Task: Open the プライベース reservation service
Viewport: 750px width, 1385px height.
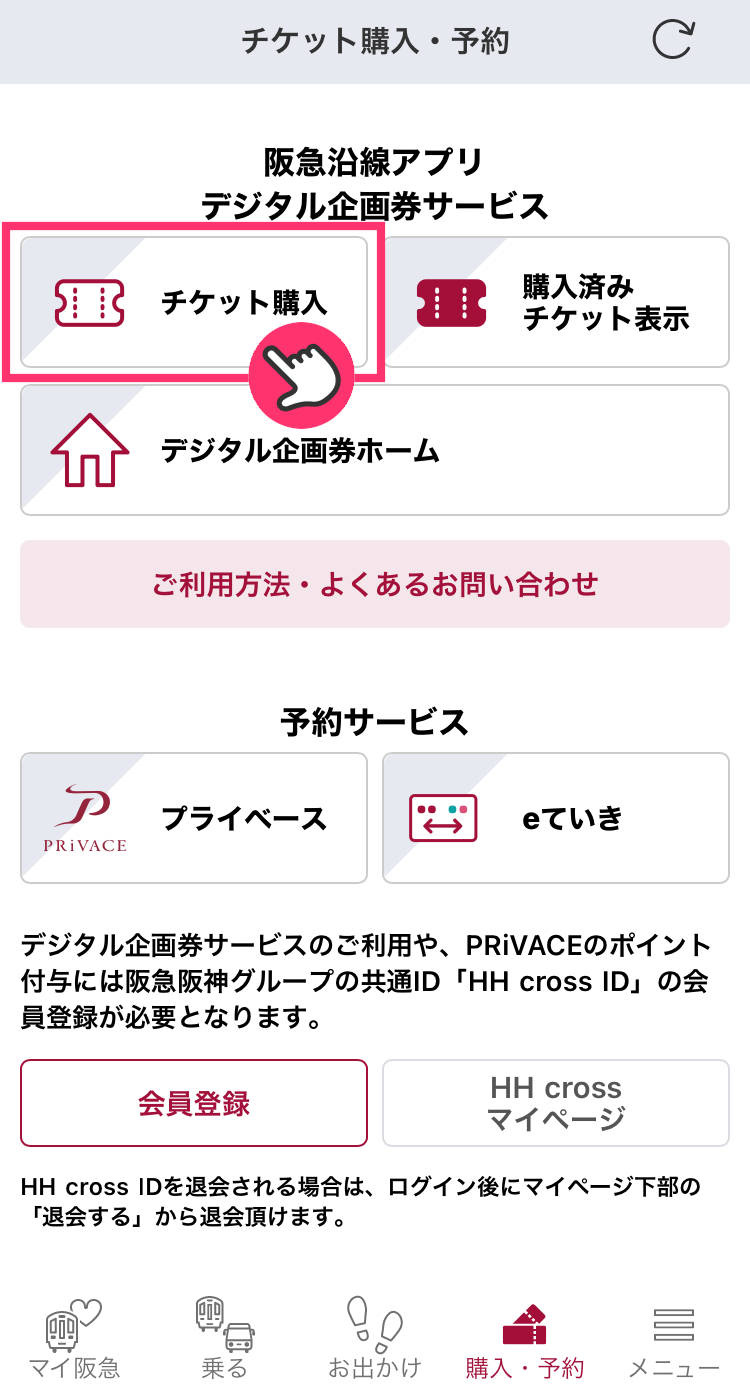Action: pyautogui.click(x=194, y=818)
